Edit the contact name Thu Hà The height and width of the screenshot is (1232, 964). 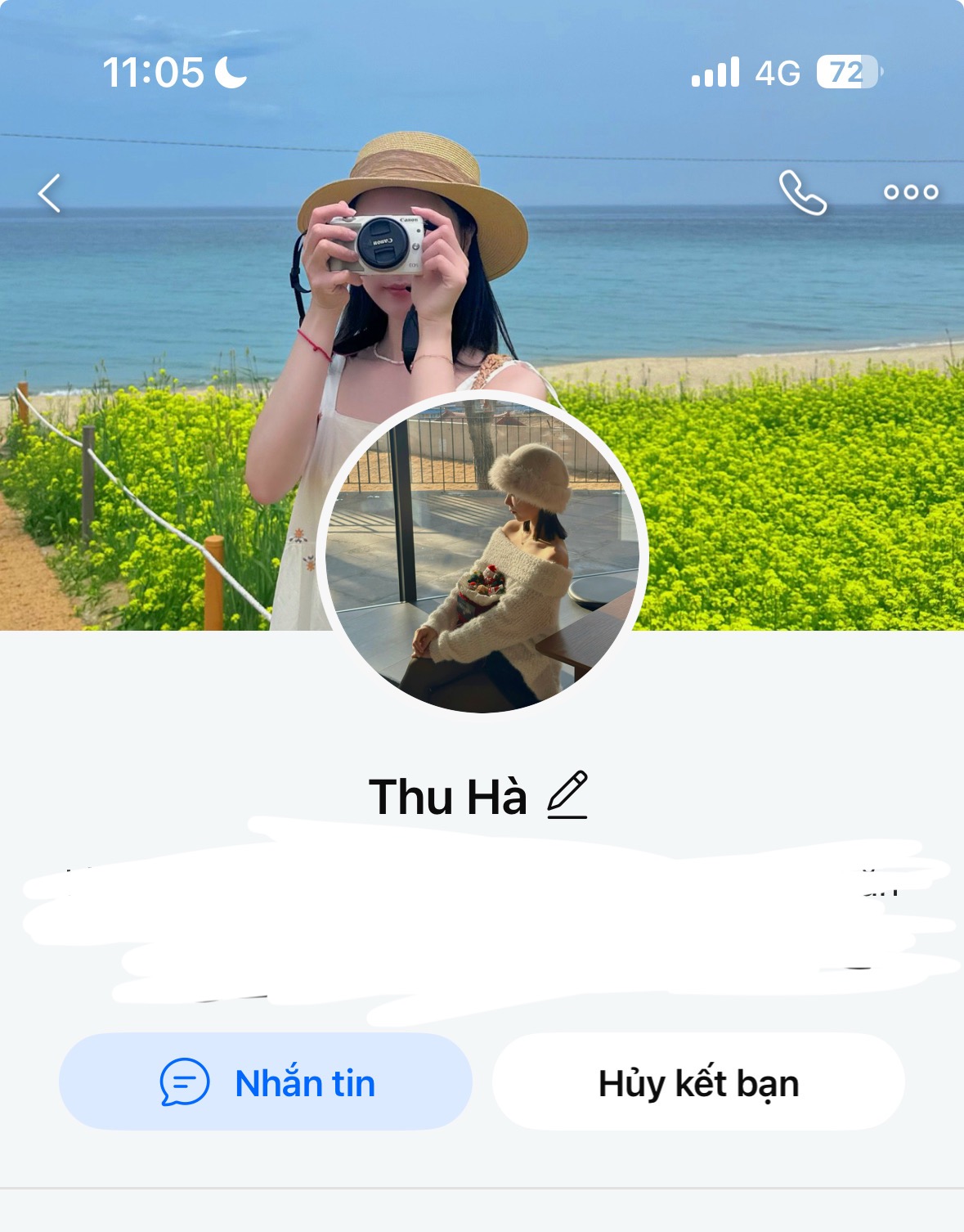(x=567, y=795)
